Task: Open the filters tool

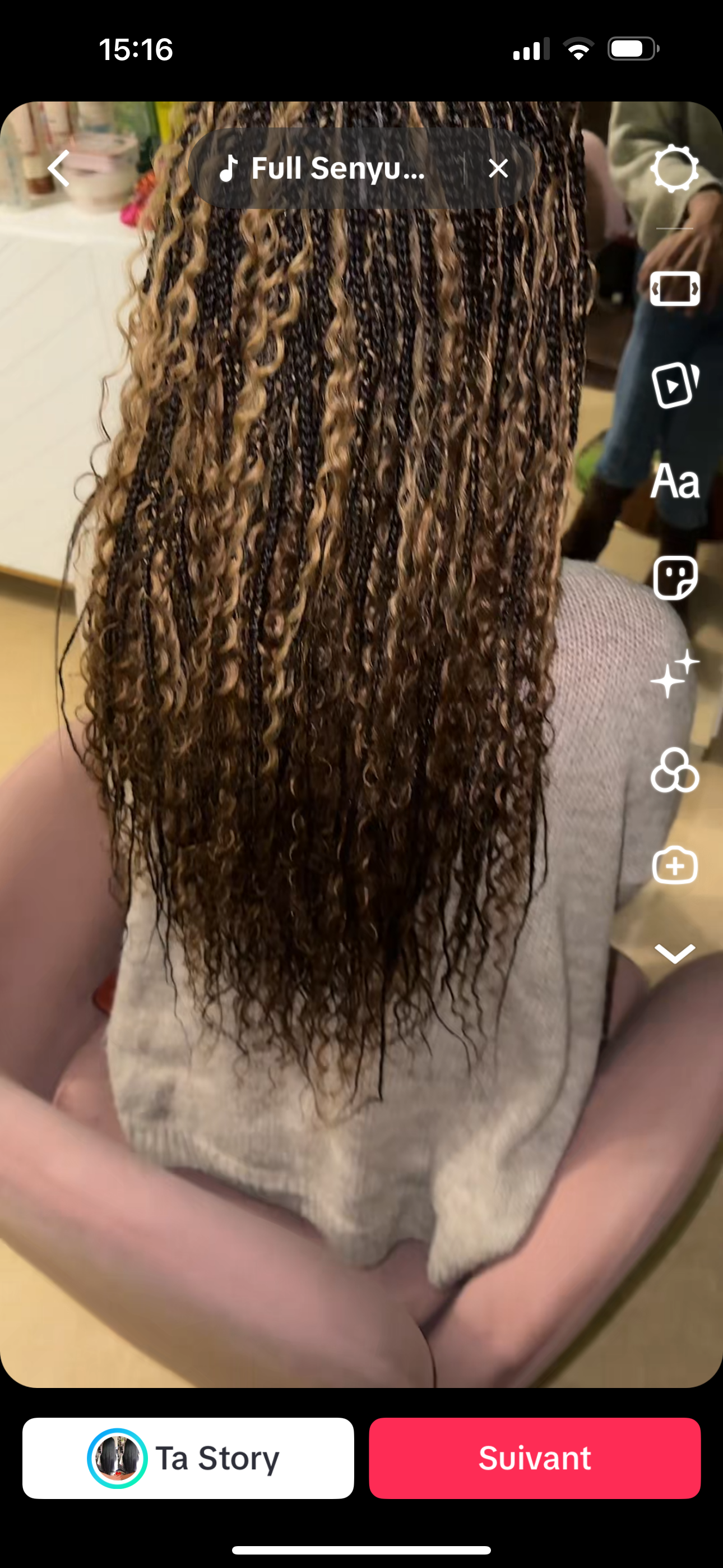Action: click(x=674, y=770)
